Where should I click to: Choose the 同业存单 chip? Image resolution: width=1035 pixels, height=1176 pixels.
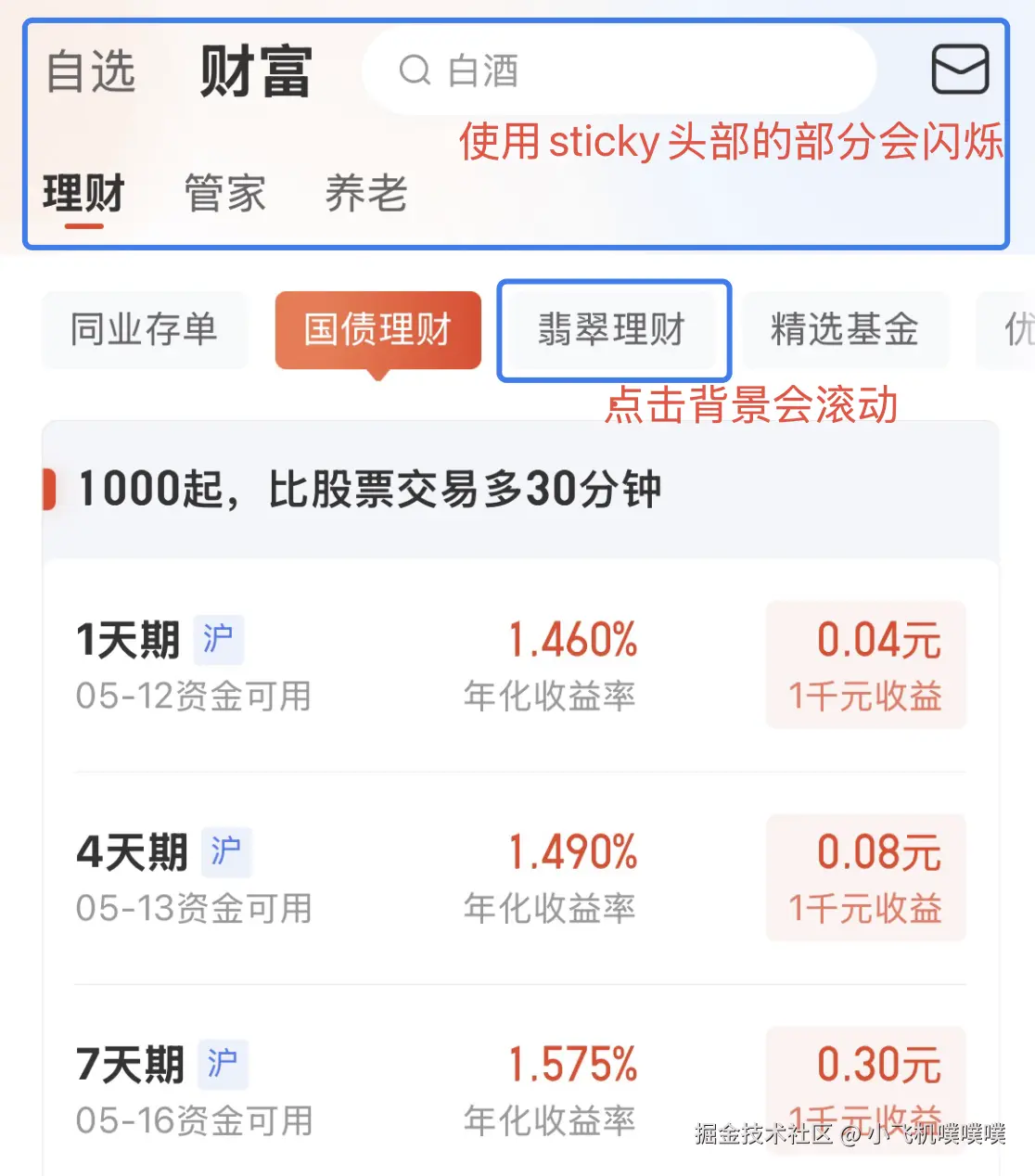(x=145, y=329)
